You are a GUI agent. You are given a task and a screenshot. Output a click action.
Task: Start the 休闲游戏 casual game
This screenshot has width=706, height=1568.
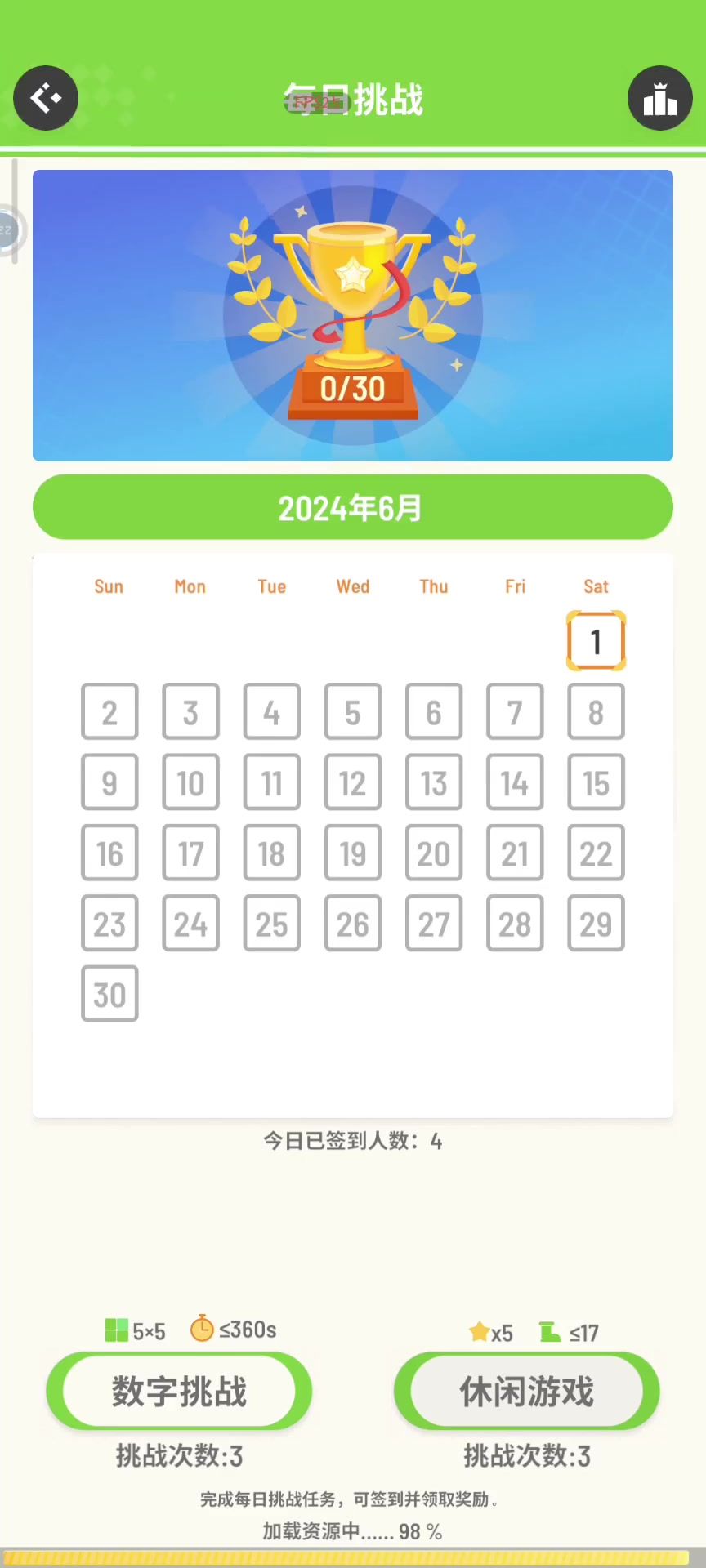coord(526,1391)
